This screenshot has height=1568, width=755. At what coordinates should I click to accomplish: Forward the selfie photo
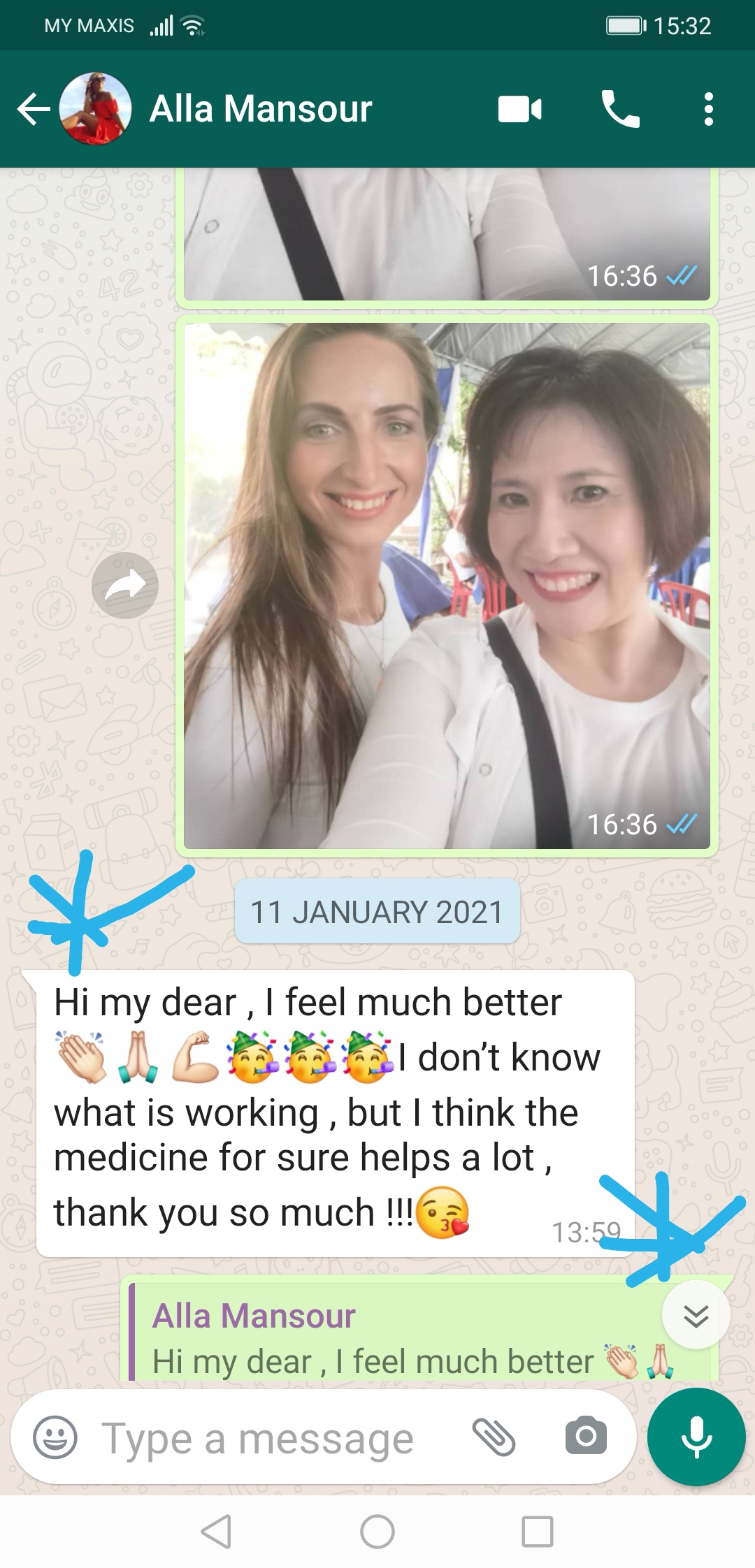coord(124,586)
